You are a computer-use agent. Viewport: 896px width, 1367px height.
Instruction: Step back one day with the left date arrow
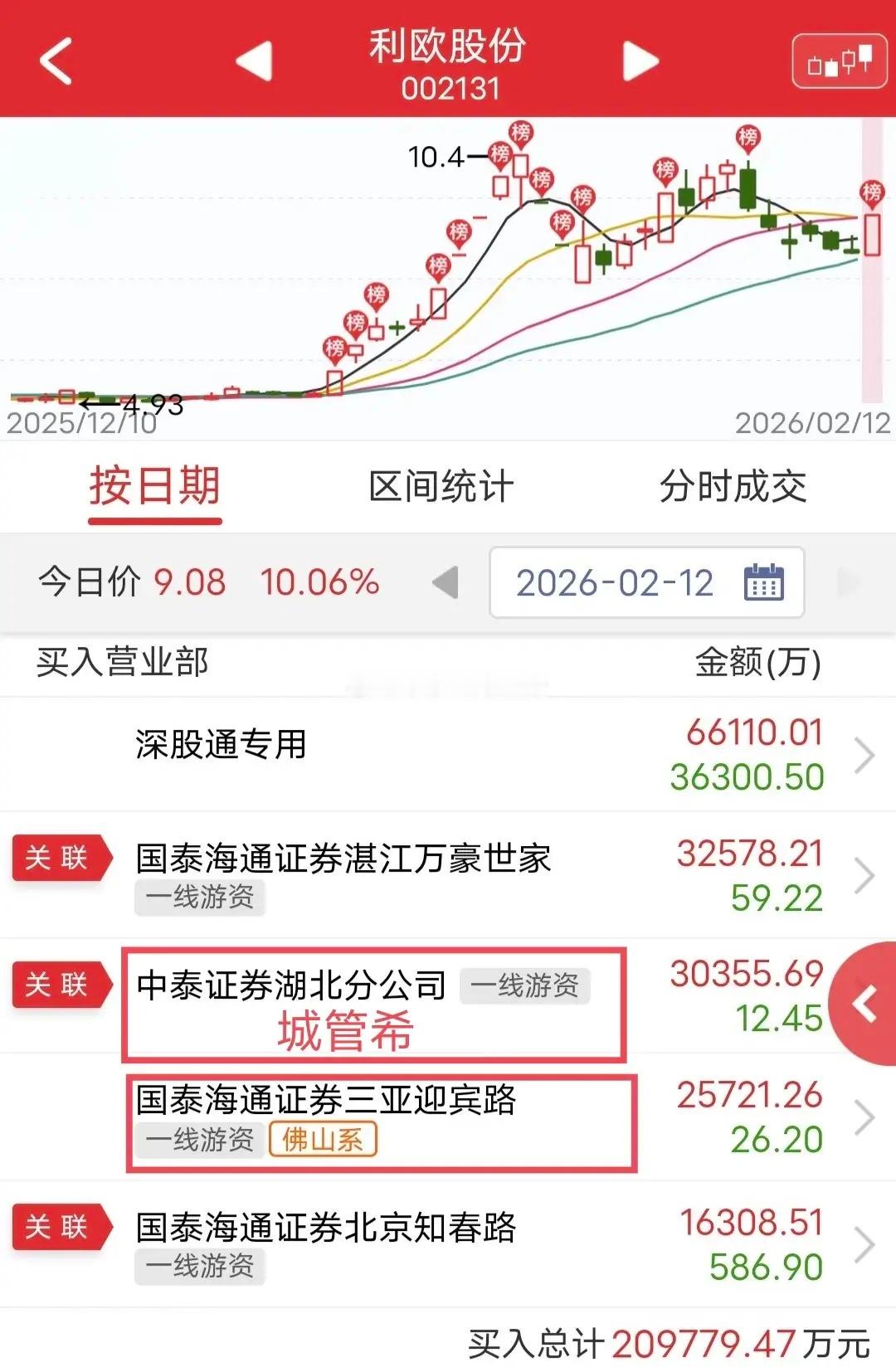click(448, 583)
